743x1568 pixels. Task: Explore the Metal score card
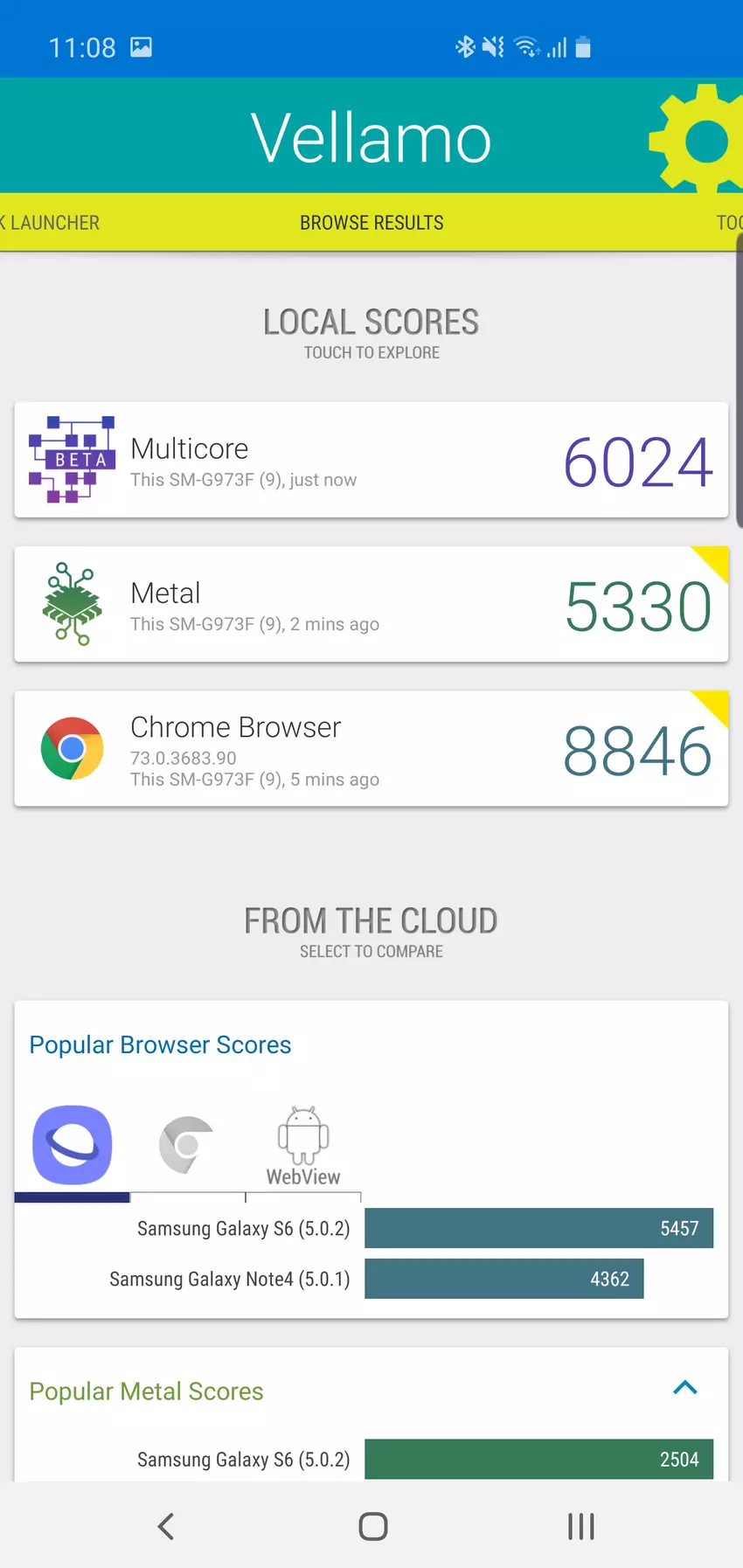pyautogui.click(x=371, y=605)
